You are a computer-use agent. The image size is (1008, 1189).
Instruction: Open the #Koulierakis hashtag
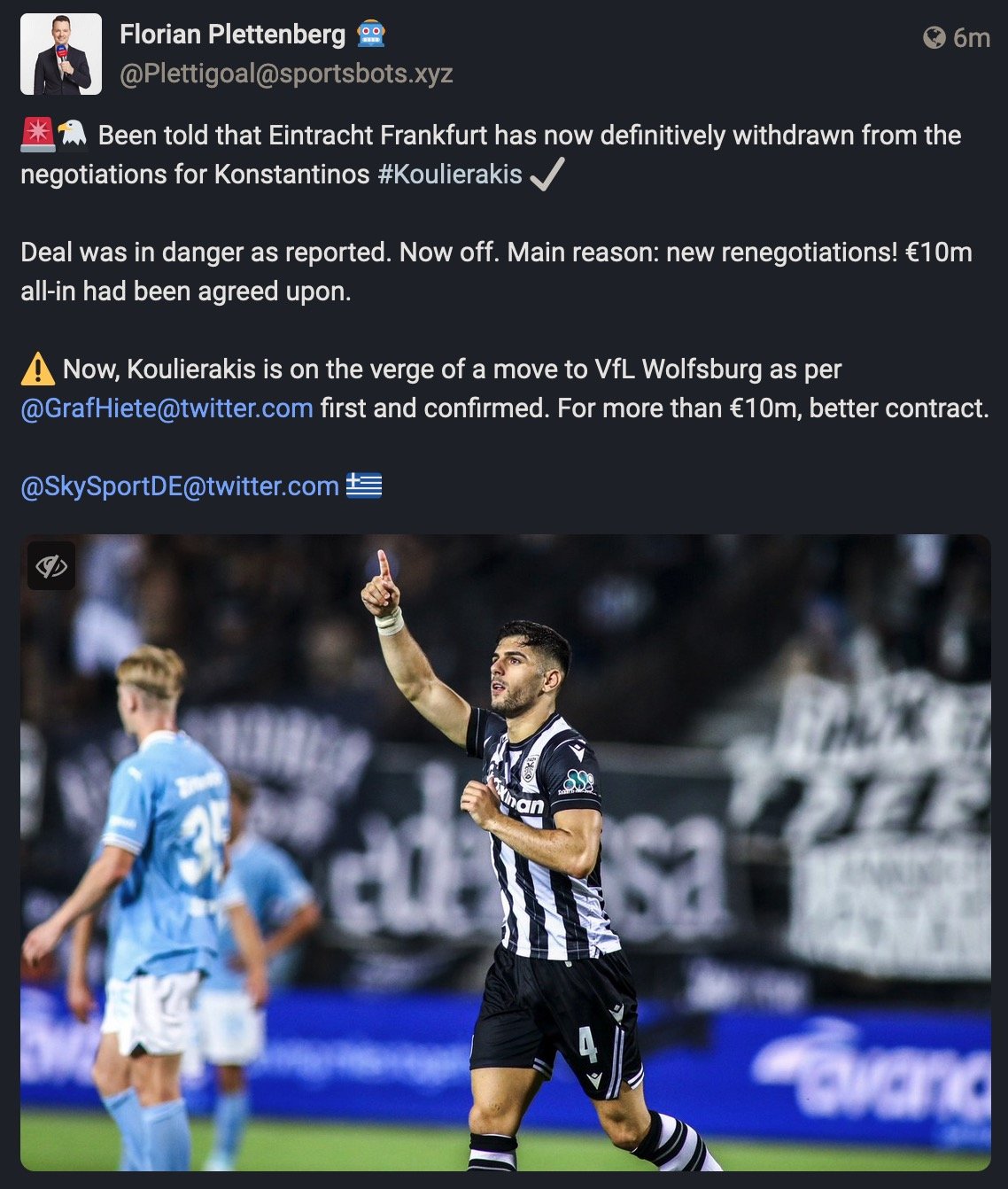point(450,174)
